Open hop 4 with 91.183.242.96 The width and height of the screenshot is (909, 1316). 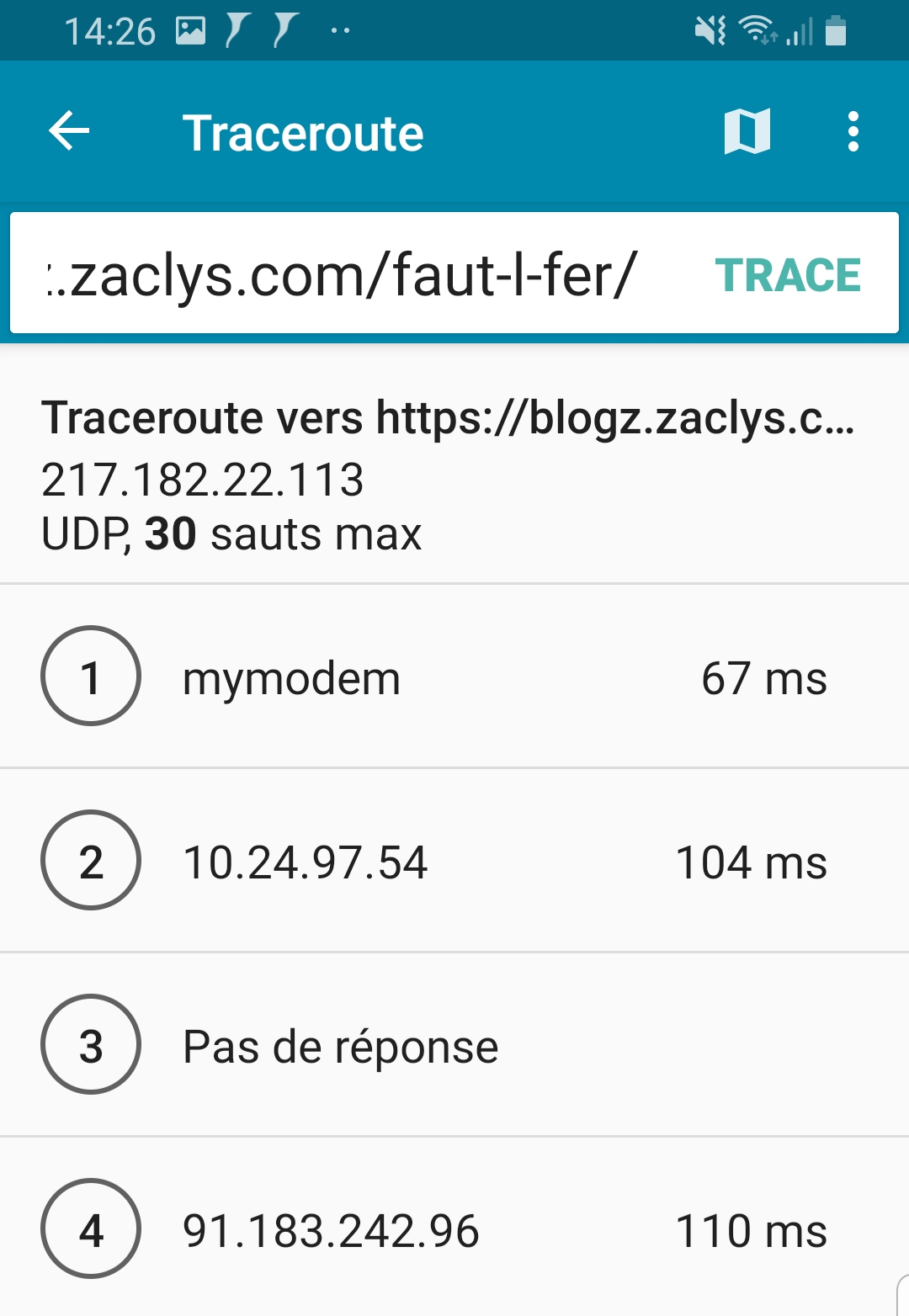pos(454,1229)
